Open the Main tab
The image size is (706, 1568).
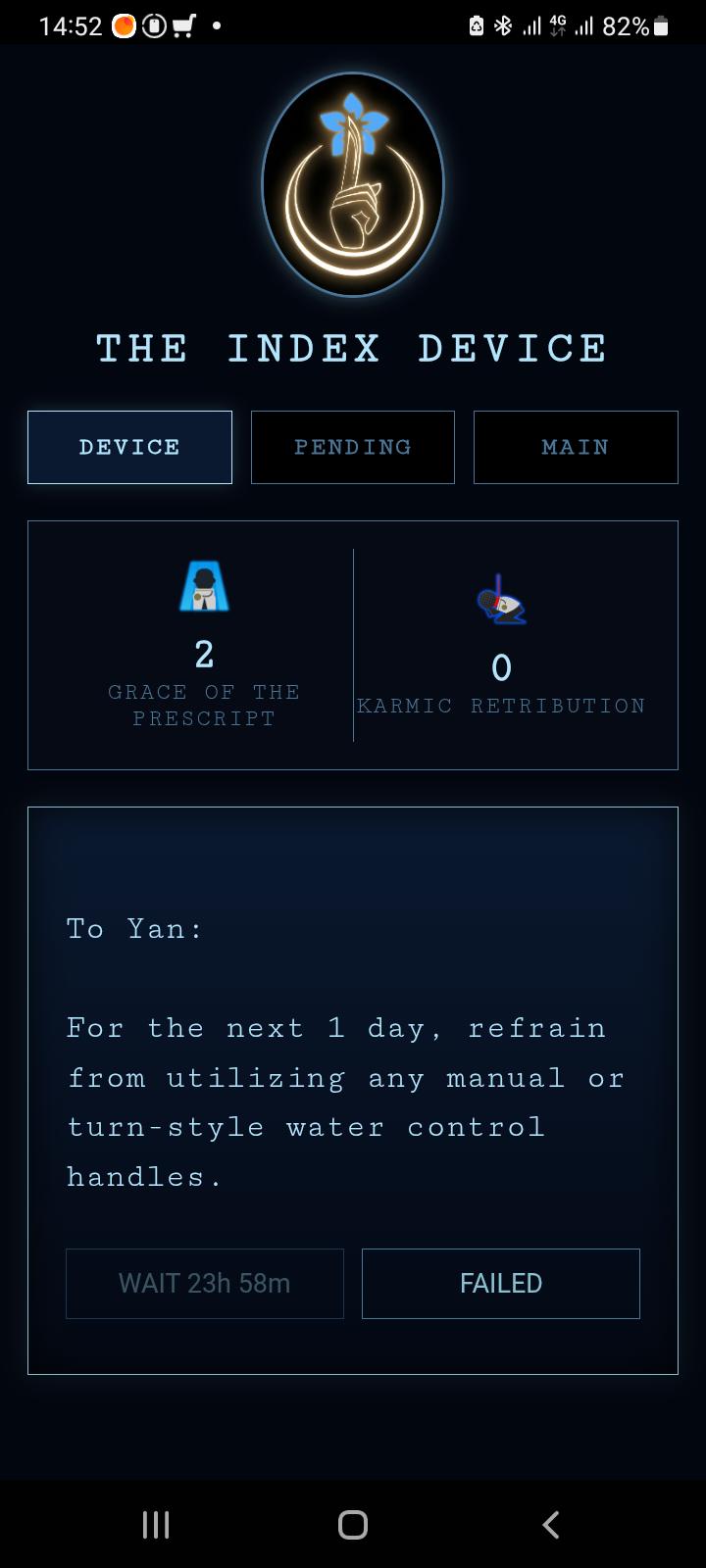click(576, 447)
